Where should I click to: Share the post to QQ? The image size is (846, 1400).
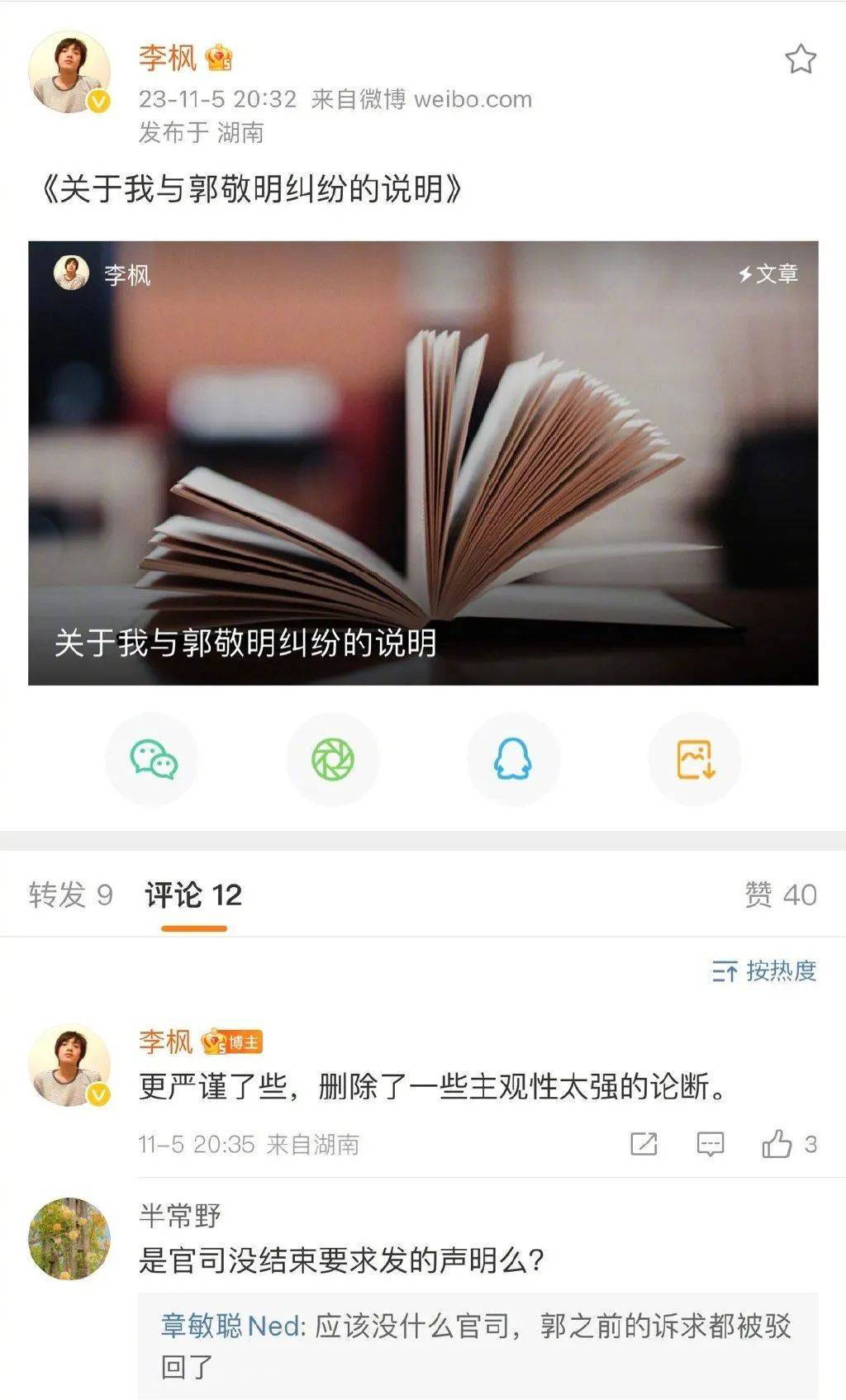(x=513, y=759)
